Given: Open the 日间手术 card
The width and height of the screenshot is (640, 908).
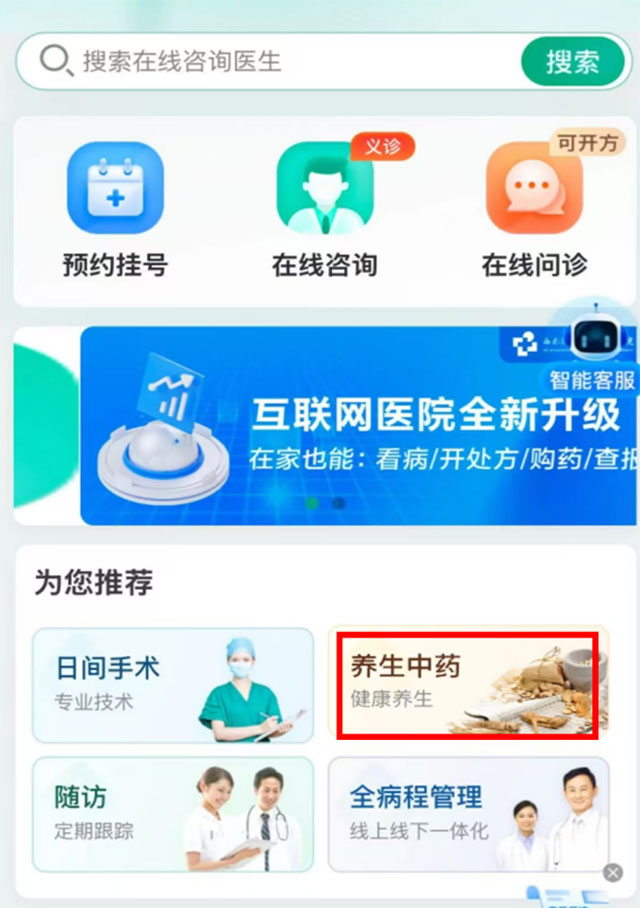Looking at the screenshot, I should pyautogui.click(x=173, y=685).
